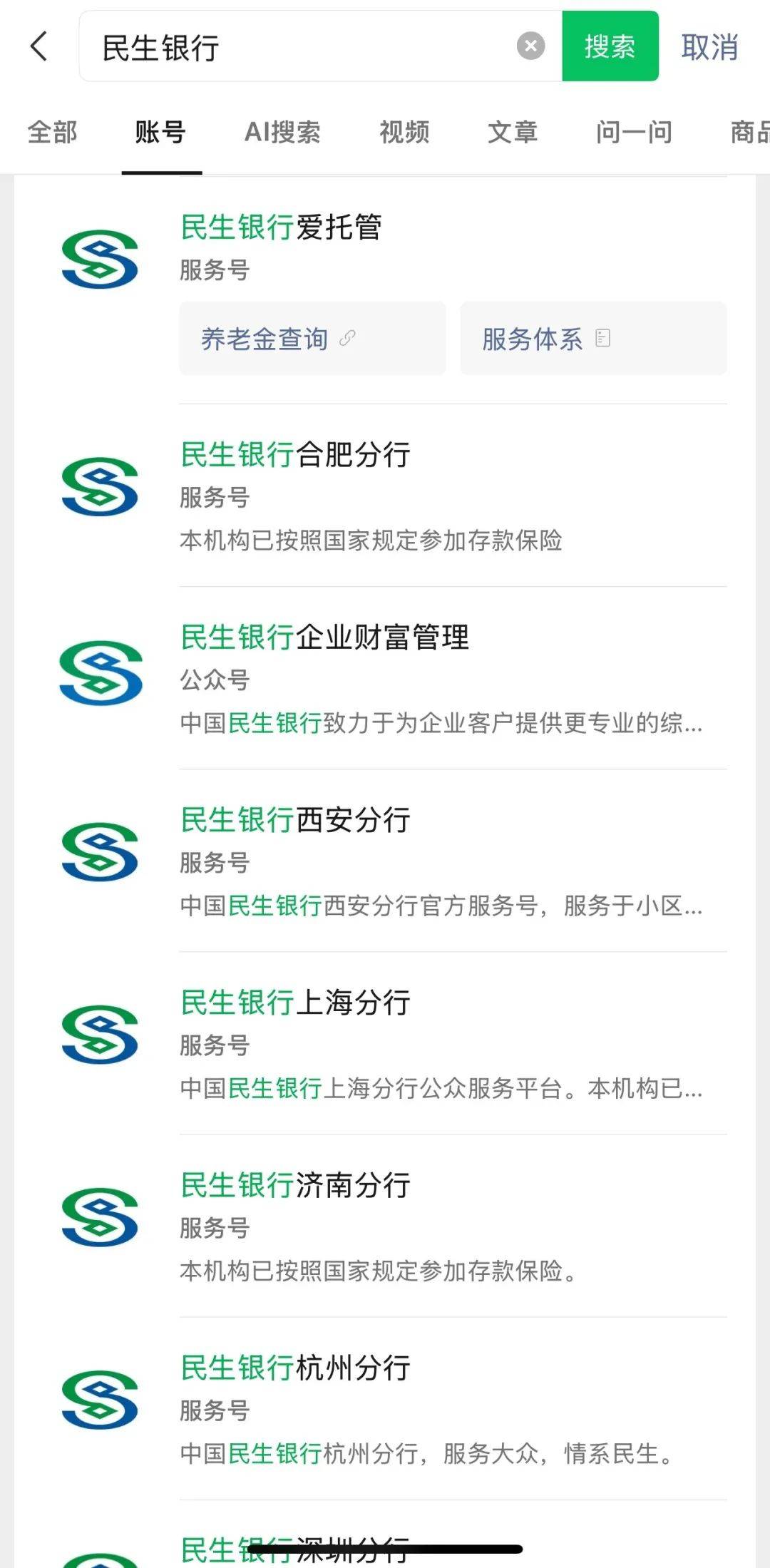The width and height of the screenshot is (770, 1568).
Task: Open the 养老金查询 shortcut
Action: 312,339
